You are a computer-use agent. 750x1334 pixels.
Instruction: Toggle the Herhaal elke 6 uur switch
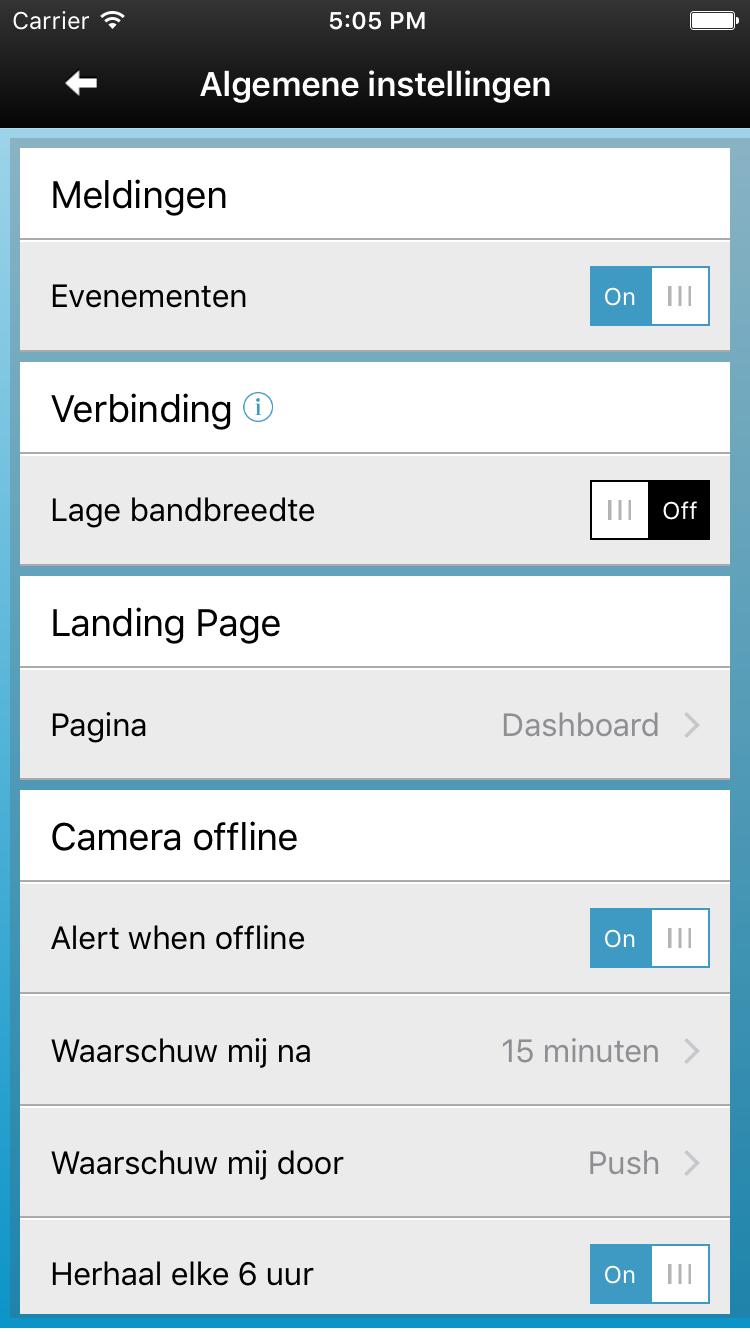click(x=649, y=1274)
